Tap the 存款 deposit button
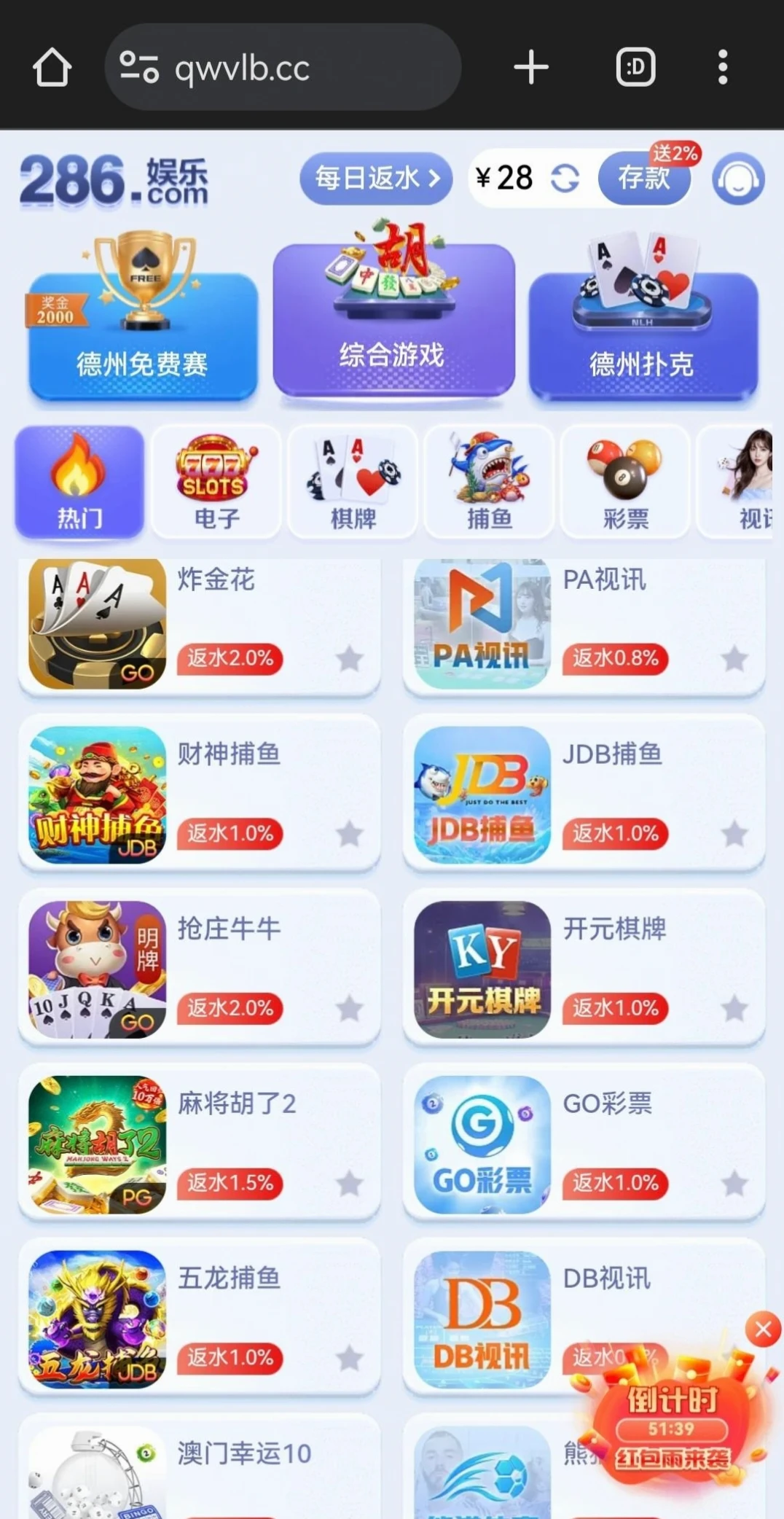The image size is (784, 1519). click(x=643, y=178)
